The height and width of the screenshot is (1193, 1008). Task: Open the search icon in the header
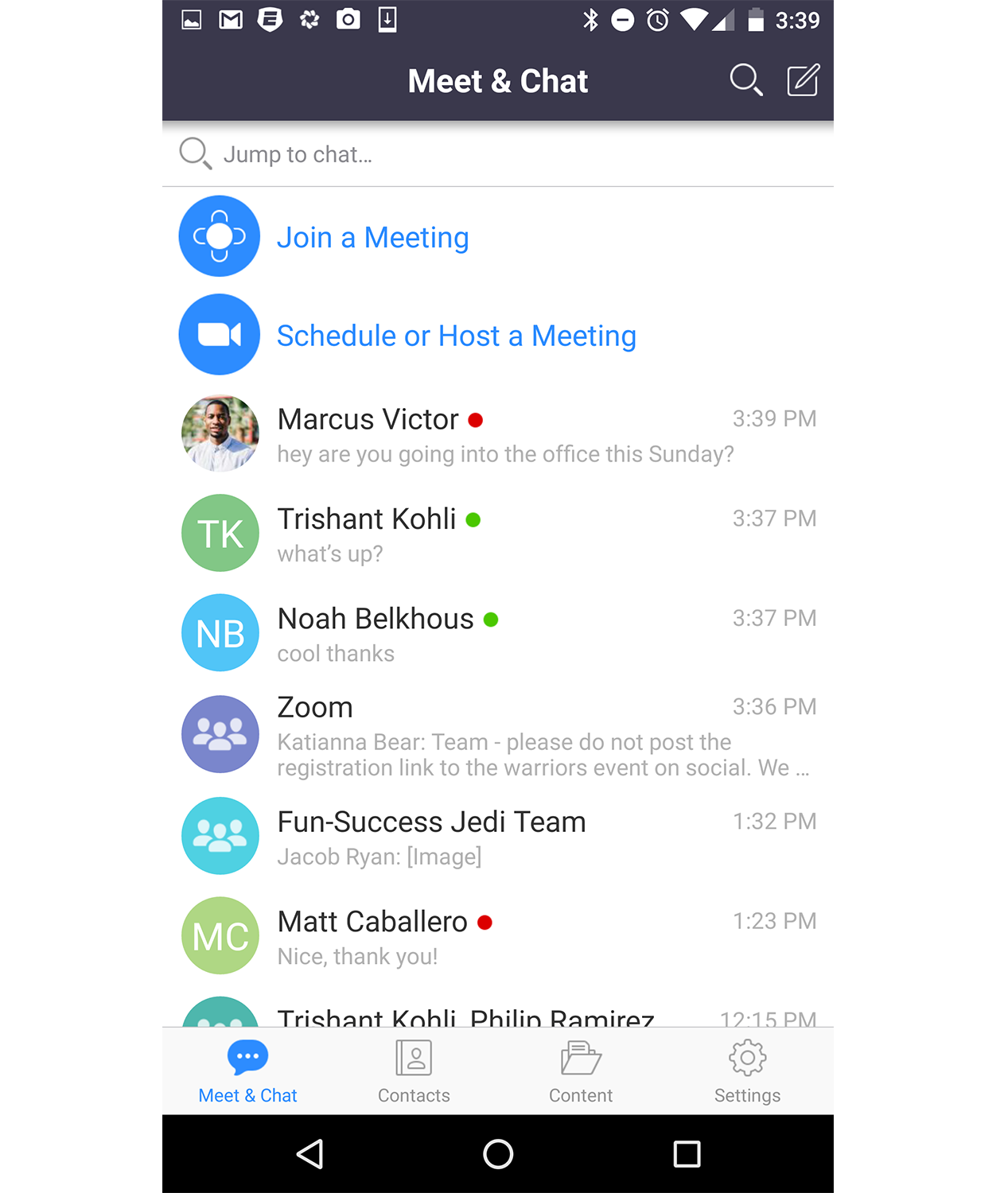(x=745, y=80)
